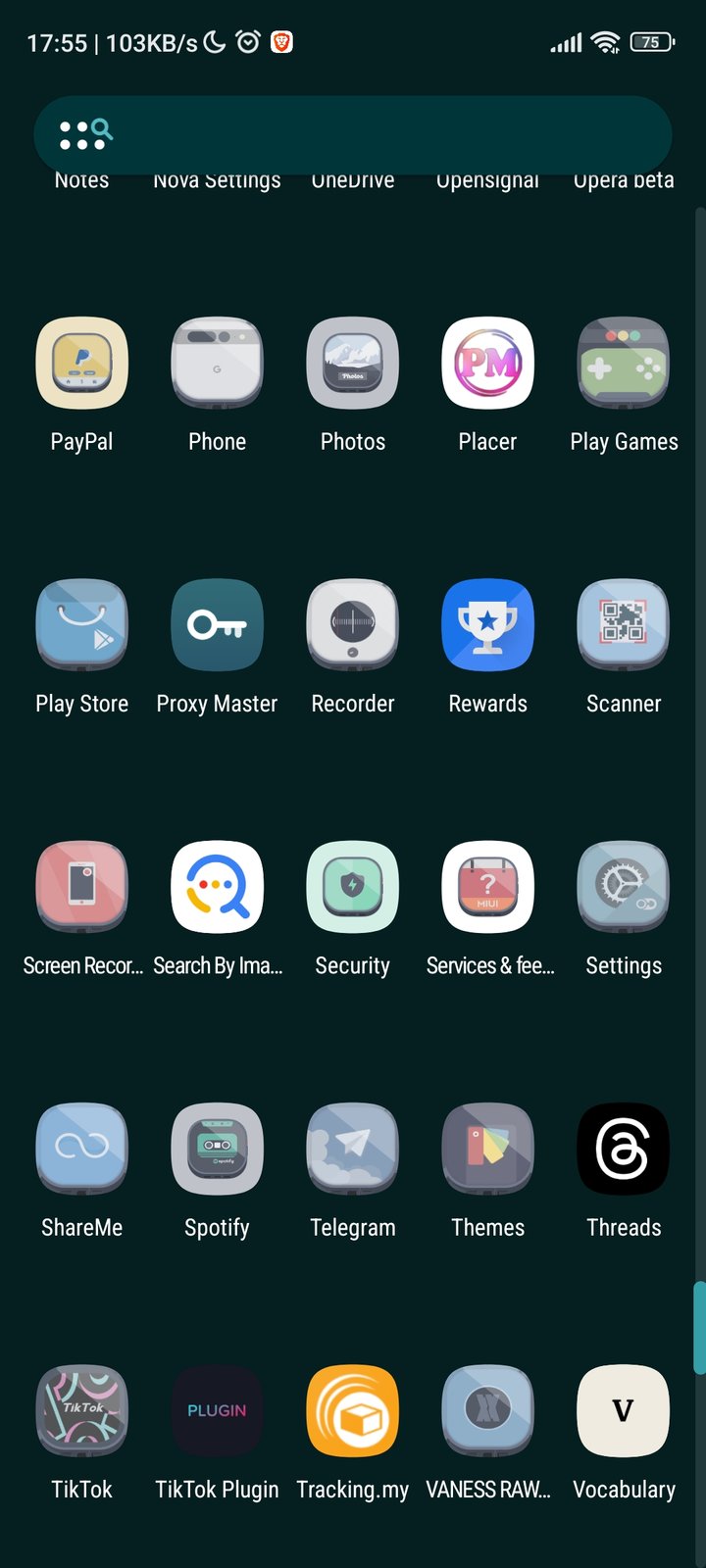706x1568 pixels.
Task: Open Play Games
Action: 624,364
